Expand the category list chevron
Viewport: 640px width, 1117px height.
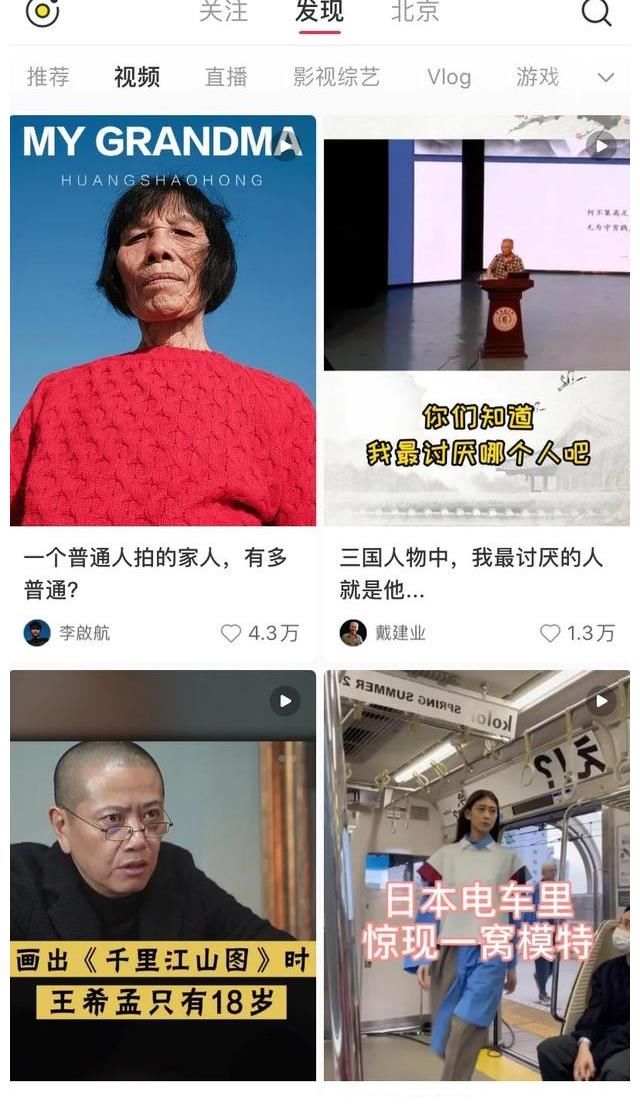click(605, 77)
